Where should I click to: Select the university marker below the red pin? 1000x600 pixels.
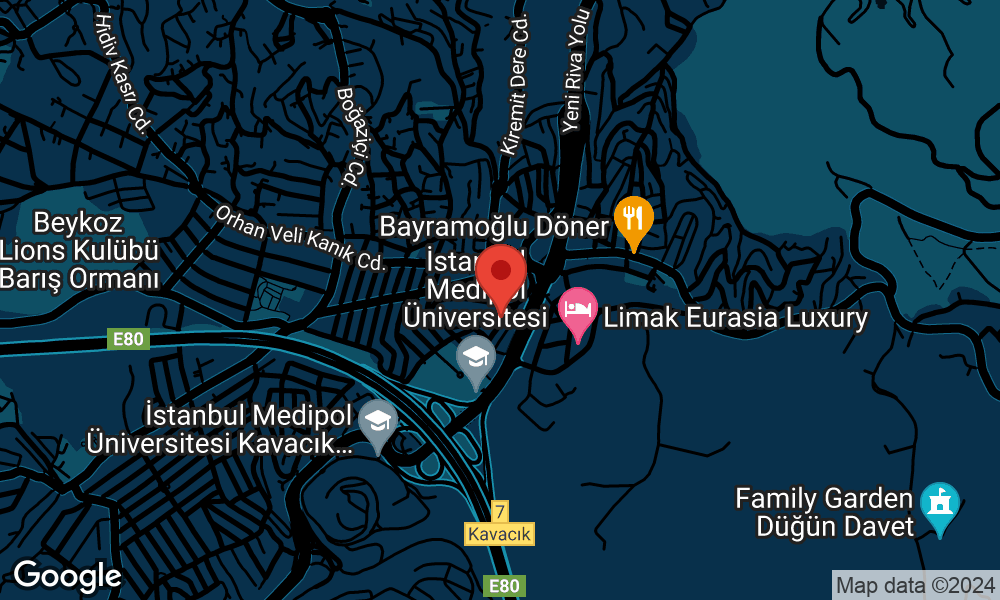475,357
